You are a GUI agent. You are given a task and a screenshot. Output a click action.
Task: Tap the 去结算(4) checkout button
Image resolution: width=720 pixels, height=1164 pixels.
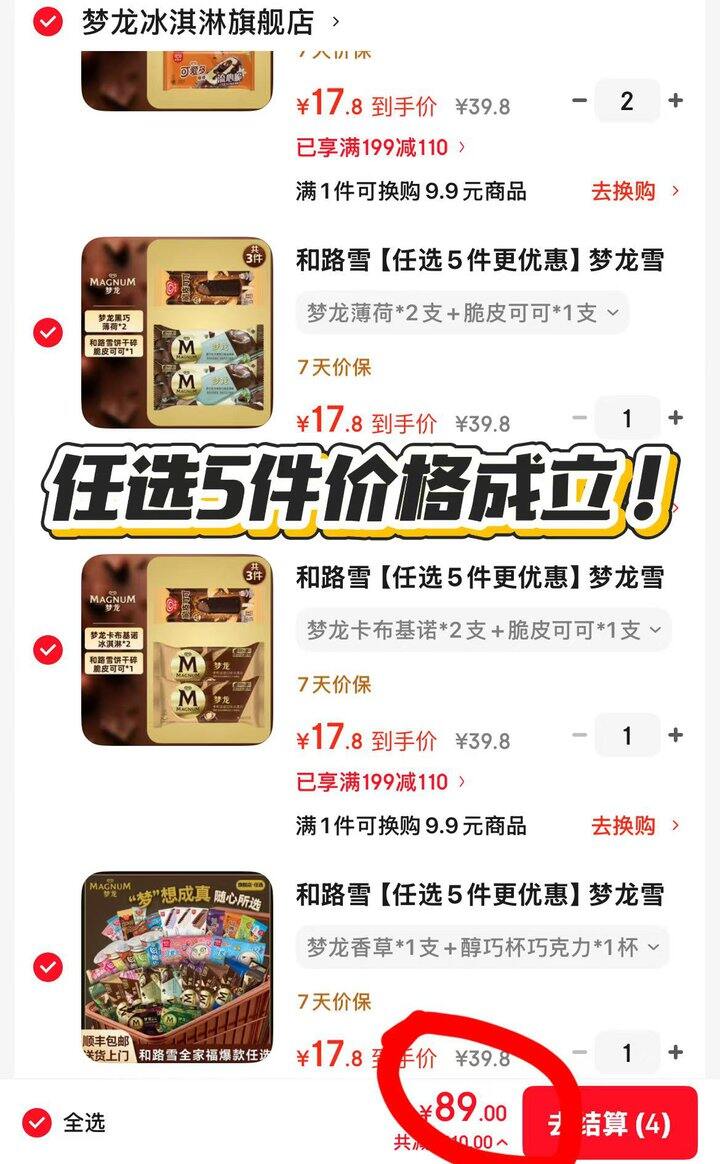(x=618, y=1122)
